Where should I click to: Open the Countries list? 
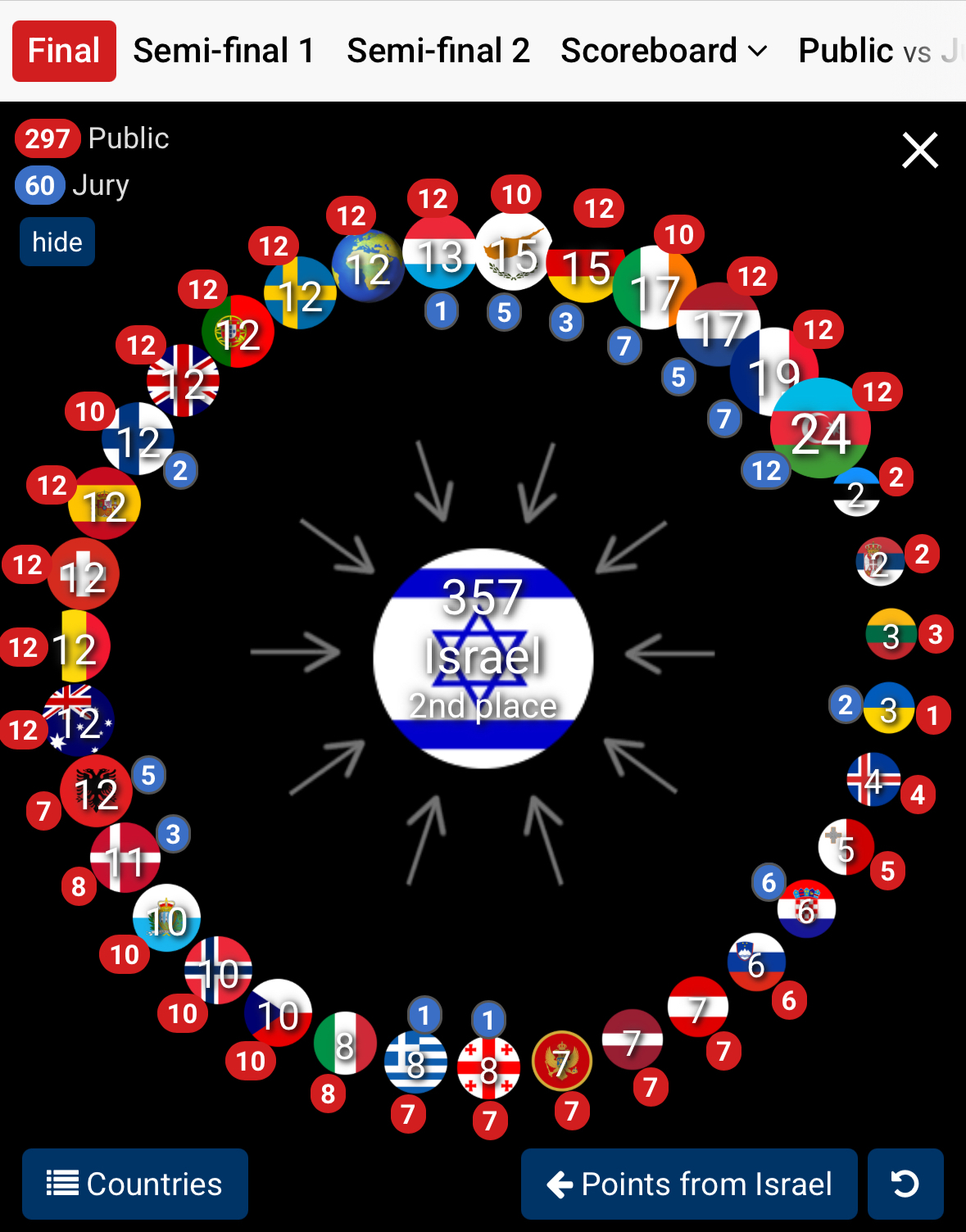(x=135, y=1184)
